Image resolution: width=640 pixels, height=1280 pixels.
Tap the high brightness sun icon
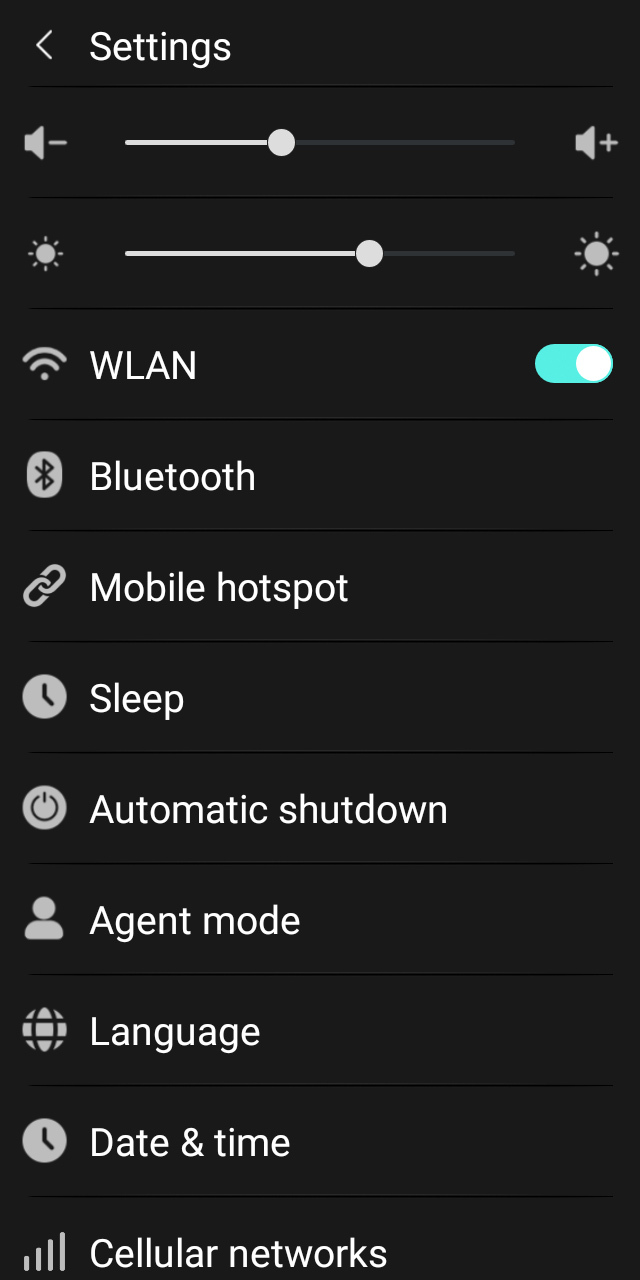[596, 254]
